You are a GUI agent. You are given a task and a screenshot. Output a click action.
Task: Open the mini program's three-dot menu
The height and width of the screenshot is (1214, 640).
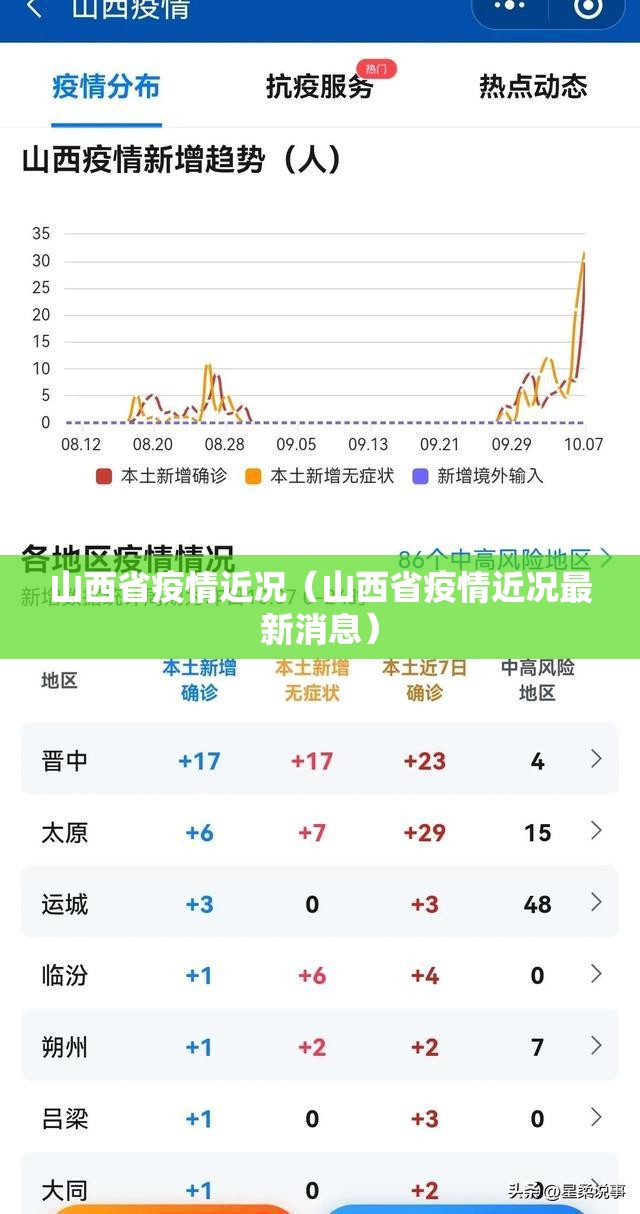[x=510, y=7]
